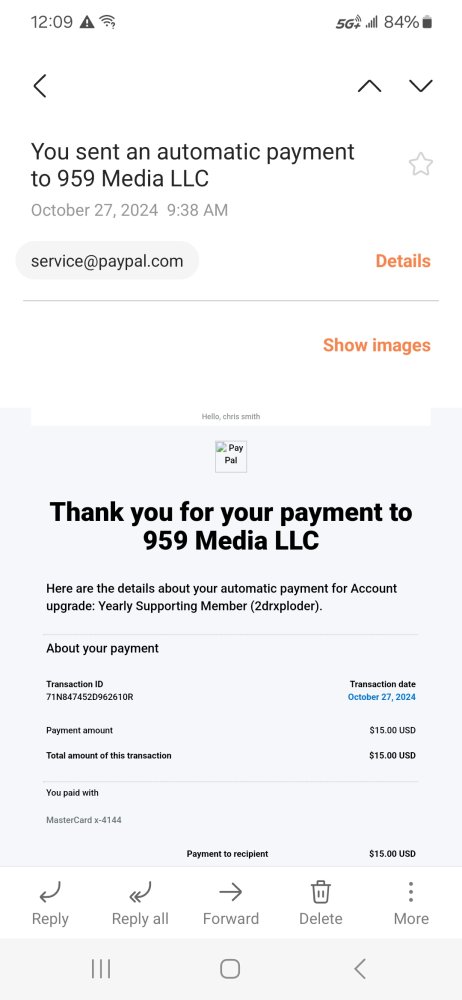Screen dimensions: 462x1000
Task: Jump to the next email
Action: click(x=421, y=85)
